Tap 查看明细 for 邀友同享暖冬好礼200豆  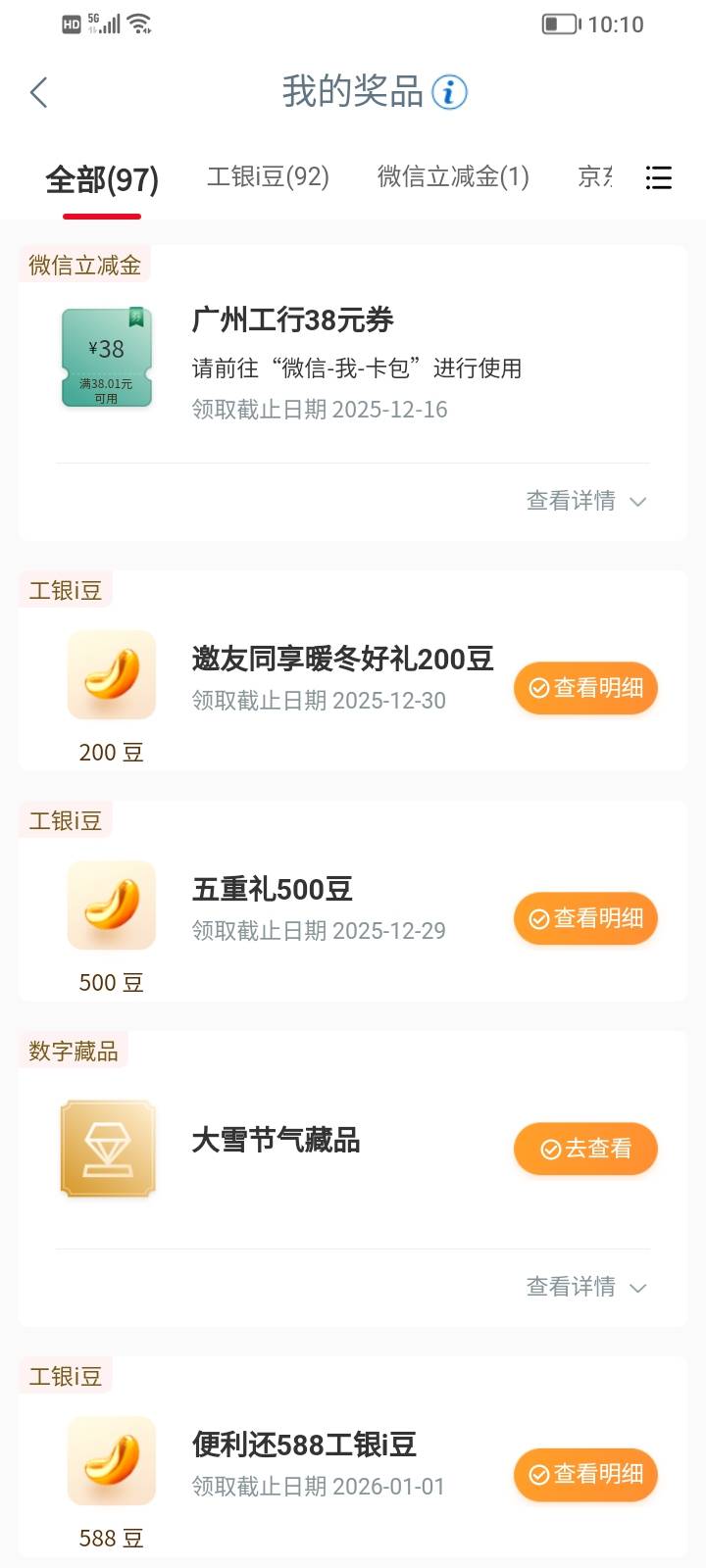click(x=585, y=688)
